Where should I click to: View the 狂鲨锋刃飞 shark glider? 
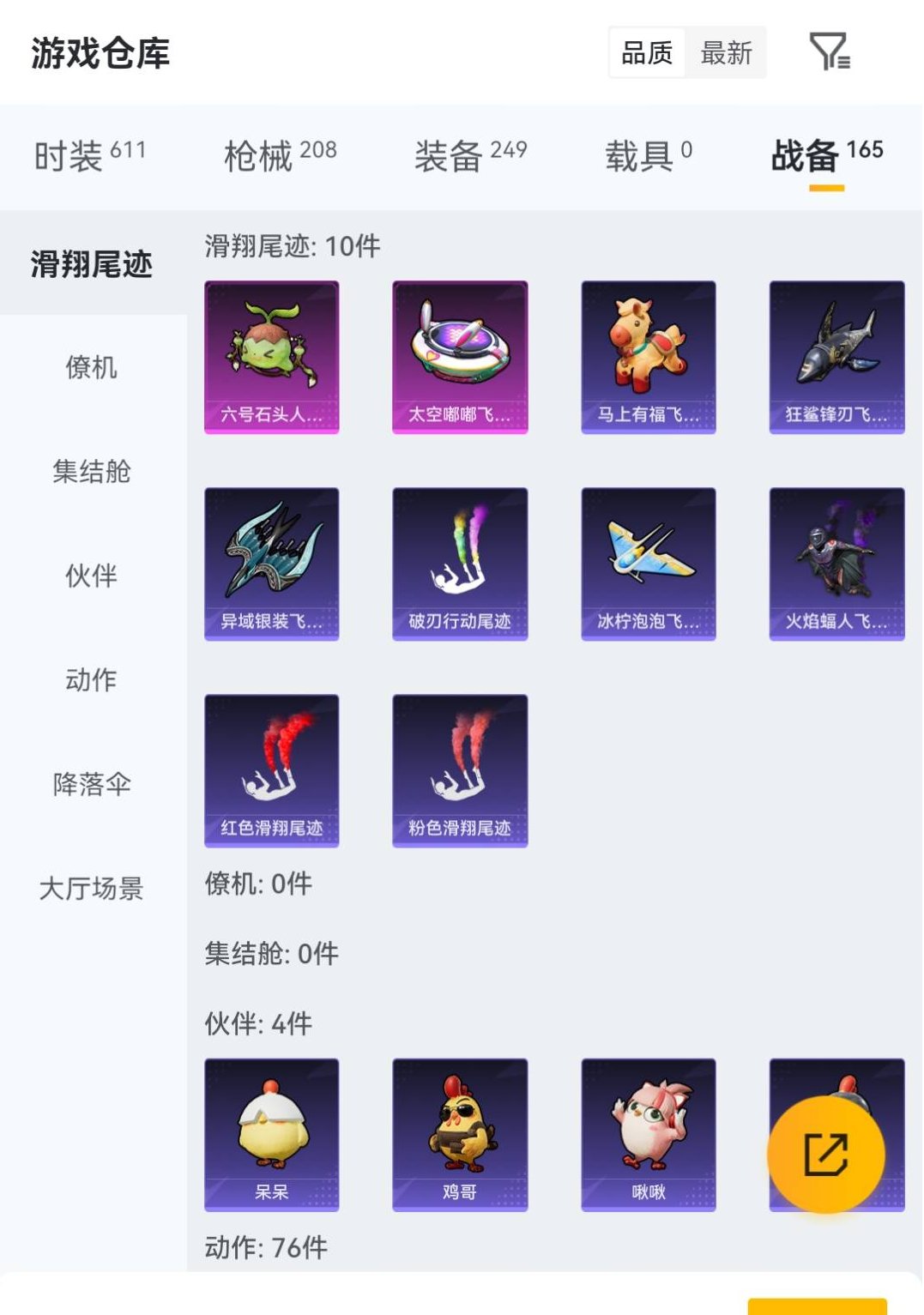[835, 354]
